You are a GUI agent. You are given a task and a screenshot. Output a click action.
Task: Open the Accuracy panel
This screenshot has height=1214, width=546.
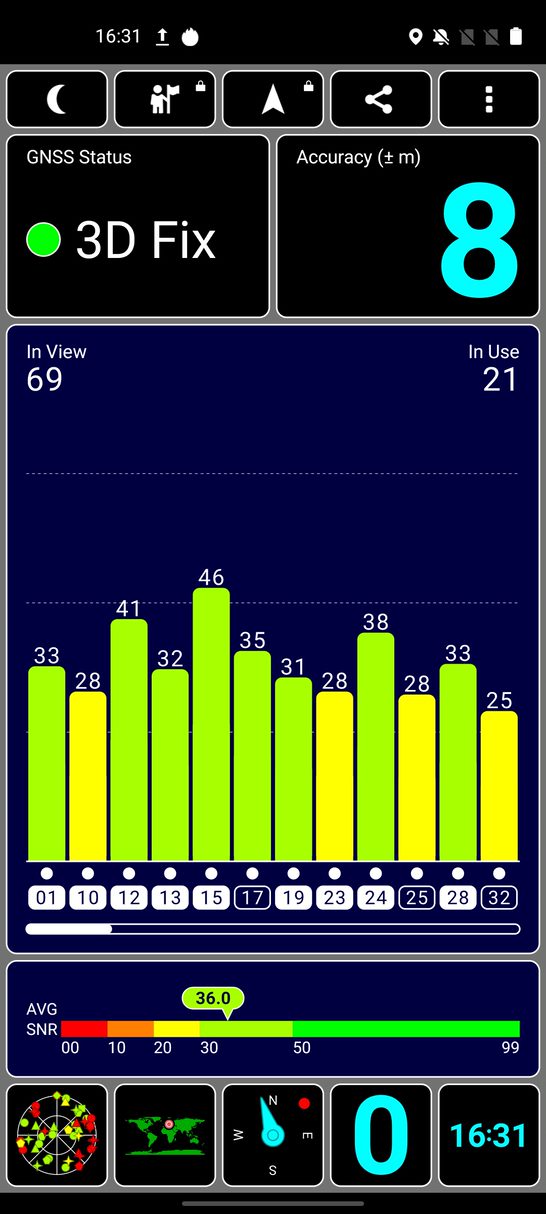(408, 226)
